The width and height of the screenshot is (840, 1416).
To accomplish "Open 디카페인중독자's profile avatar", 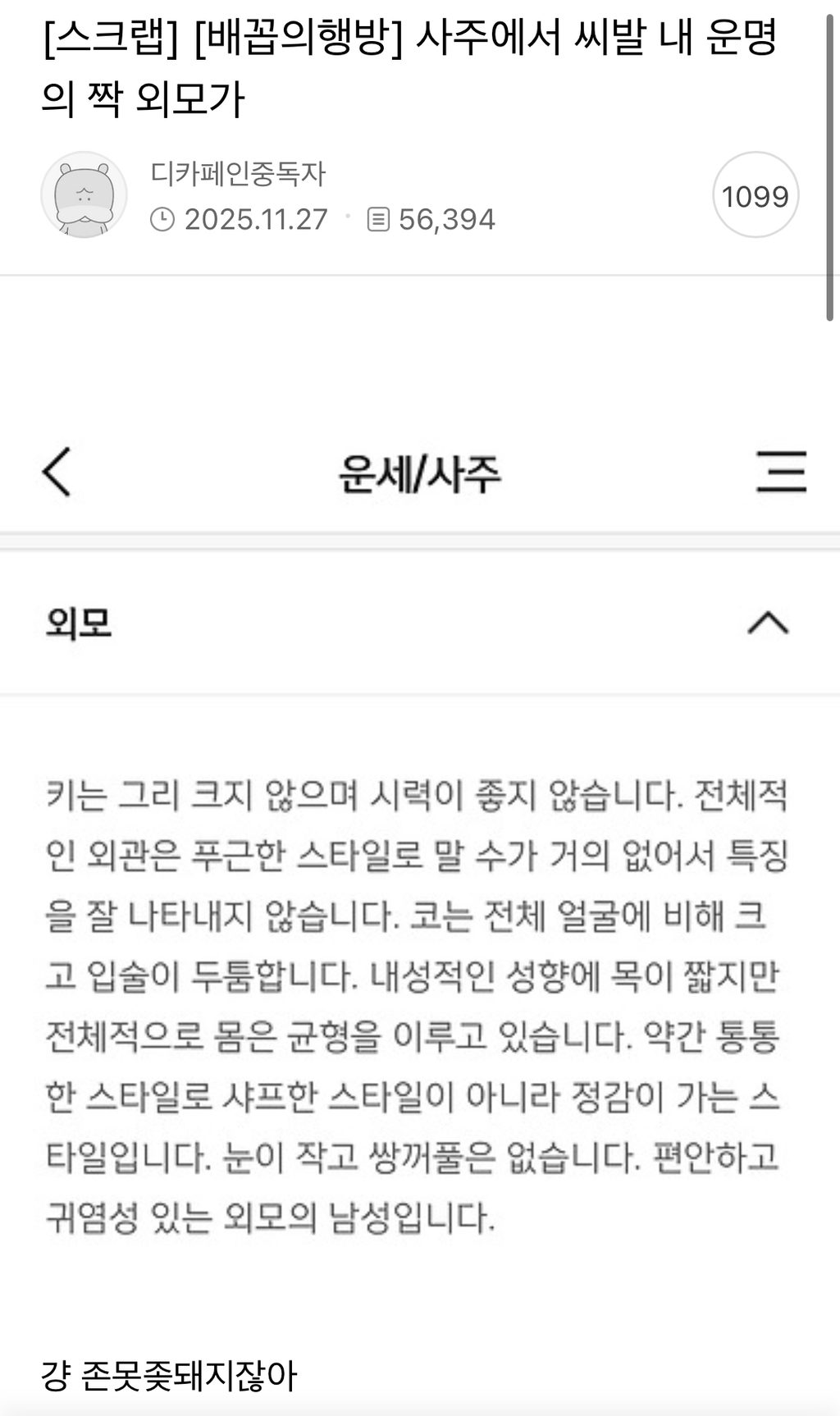I will (84, 195).
